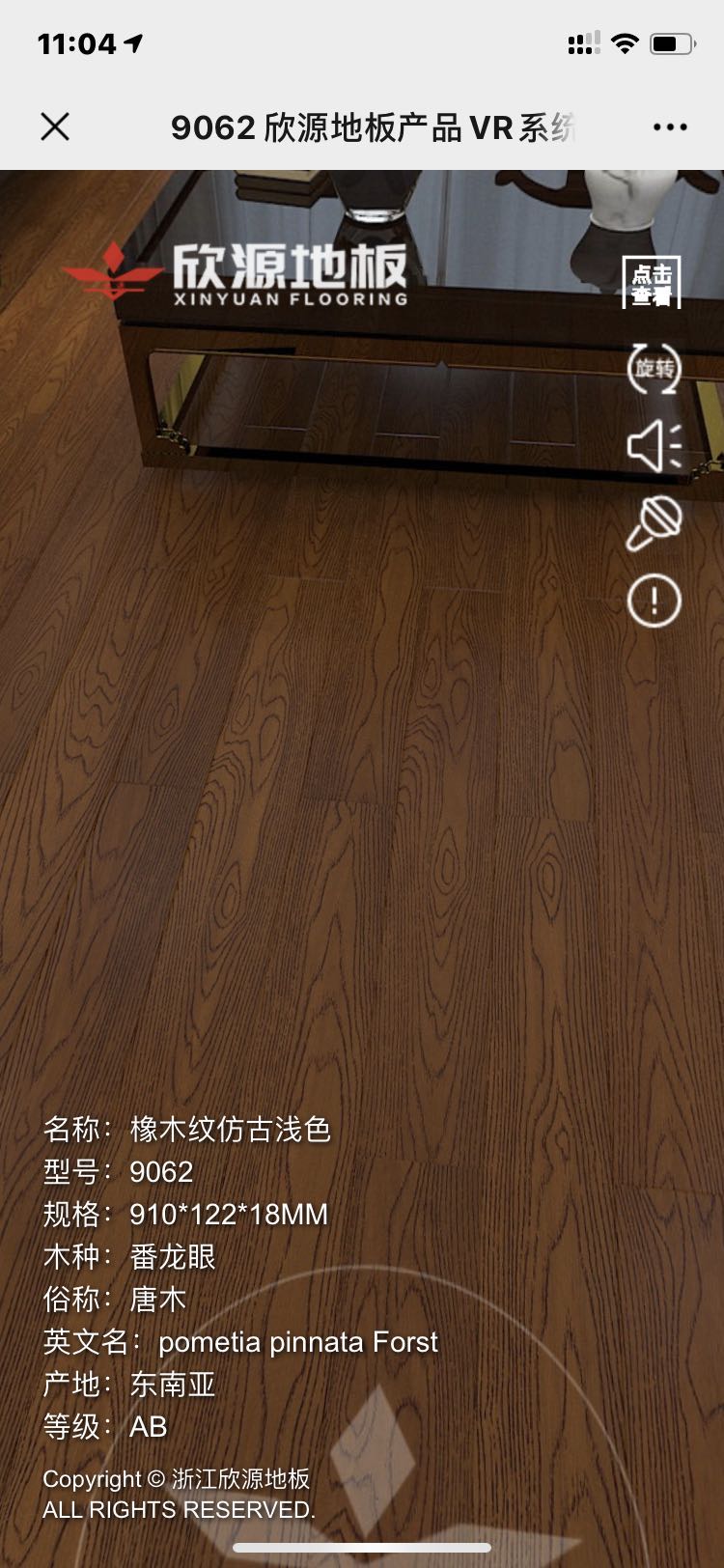Toggle the 旋转 rotate control

click(x=654, y=368)
